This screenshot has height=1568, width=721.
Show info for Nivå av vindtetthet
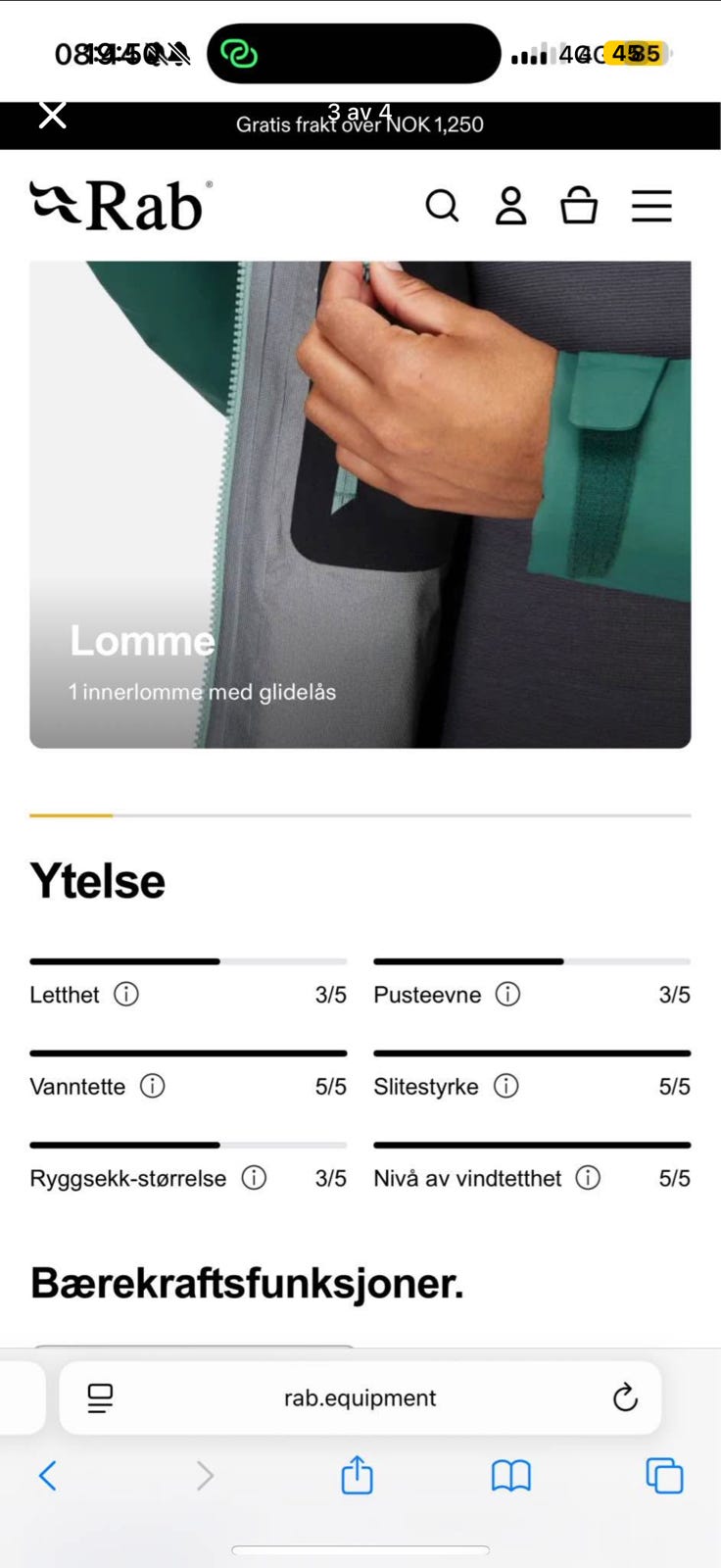(588, 1179)
